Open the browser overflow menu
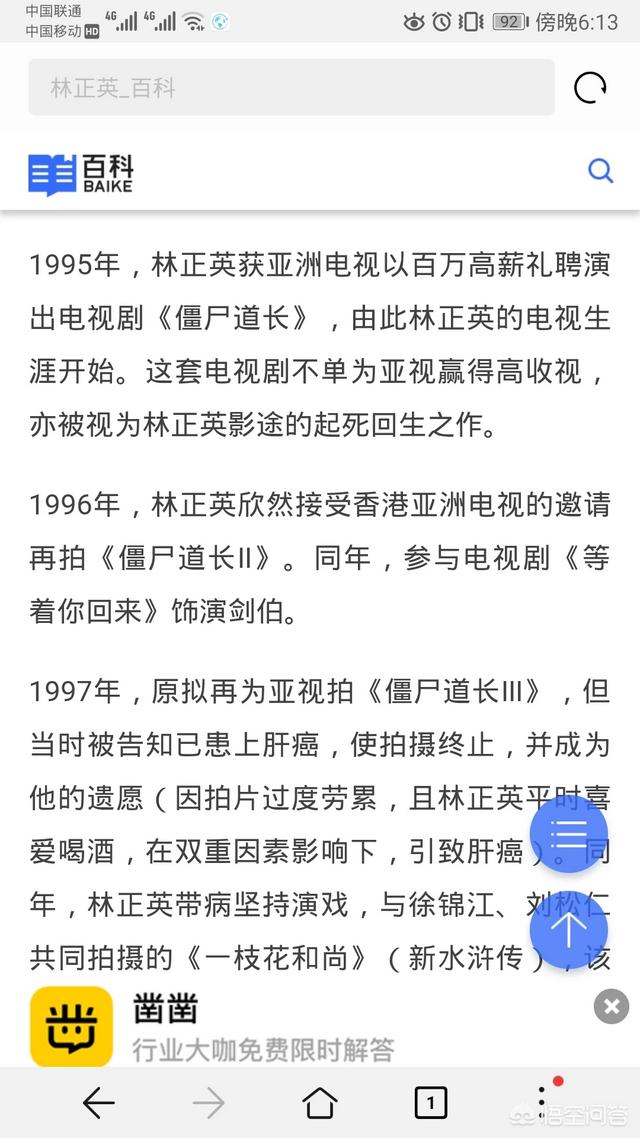 tap(542, 1102)
